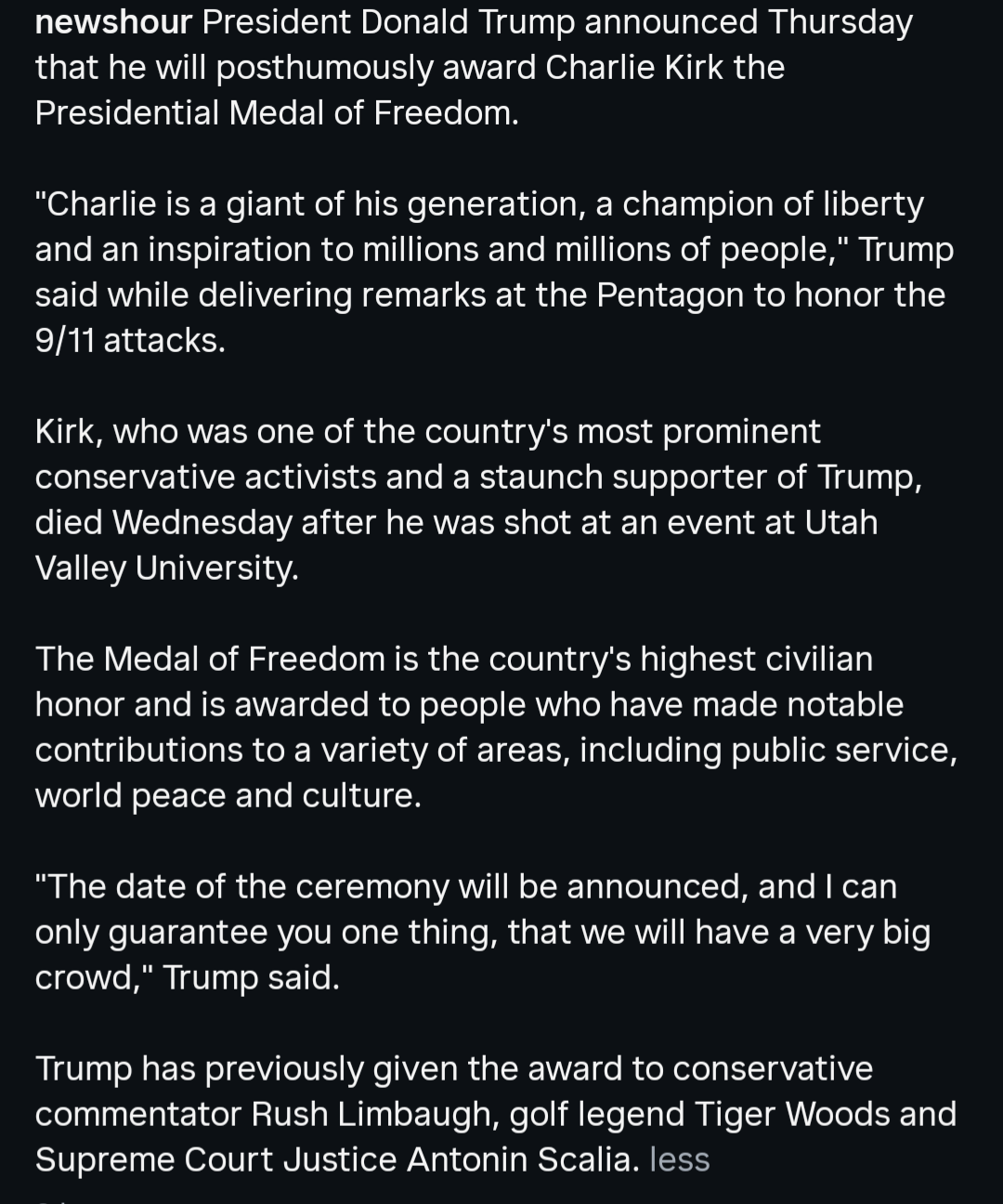The image size is (1003, 1204).
Task: Open the newshour profile from the username
Action: click(x=113, y=22)
